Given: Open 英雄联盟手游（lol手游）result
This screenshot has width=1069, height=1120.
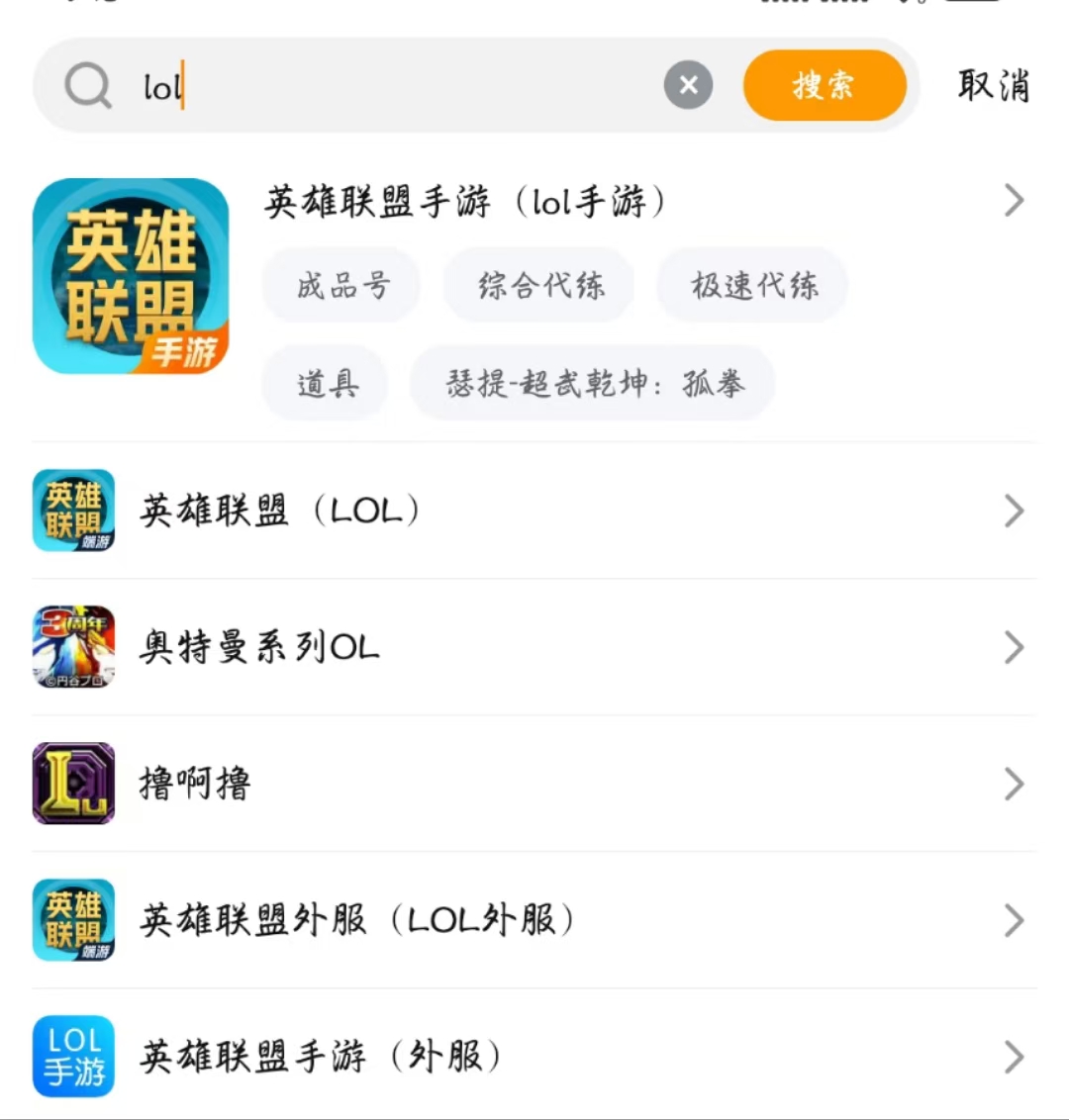Looking at the screenshot, I should click(463, 202).
